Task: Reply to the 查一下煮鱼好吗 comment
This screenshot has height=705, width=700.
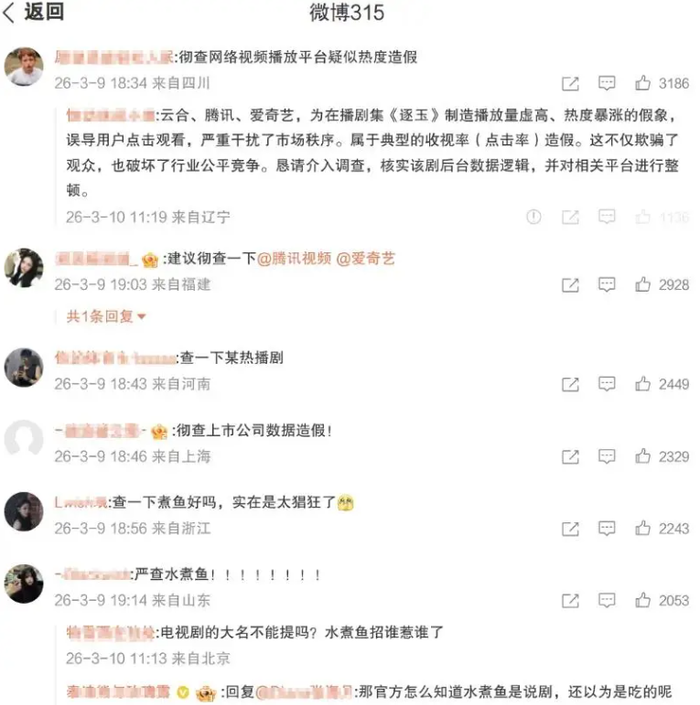Action: (x=607, y=528)
